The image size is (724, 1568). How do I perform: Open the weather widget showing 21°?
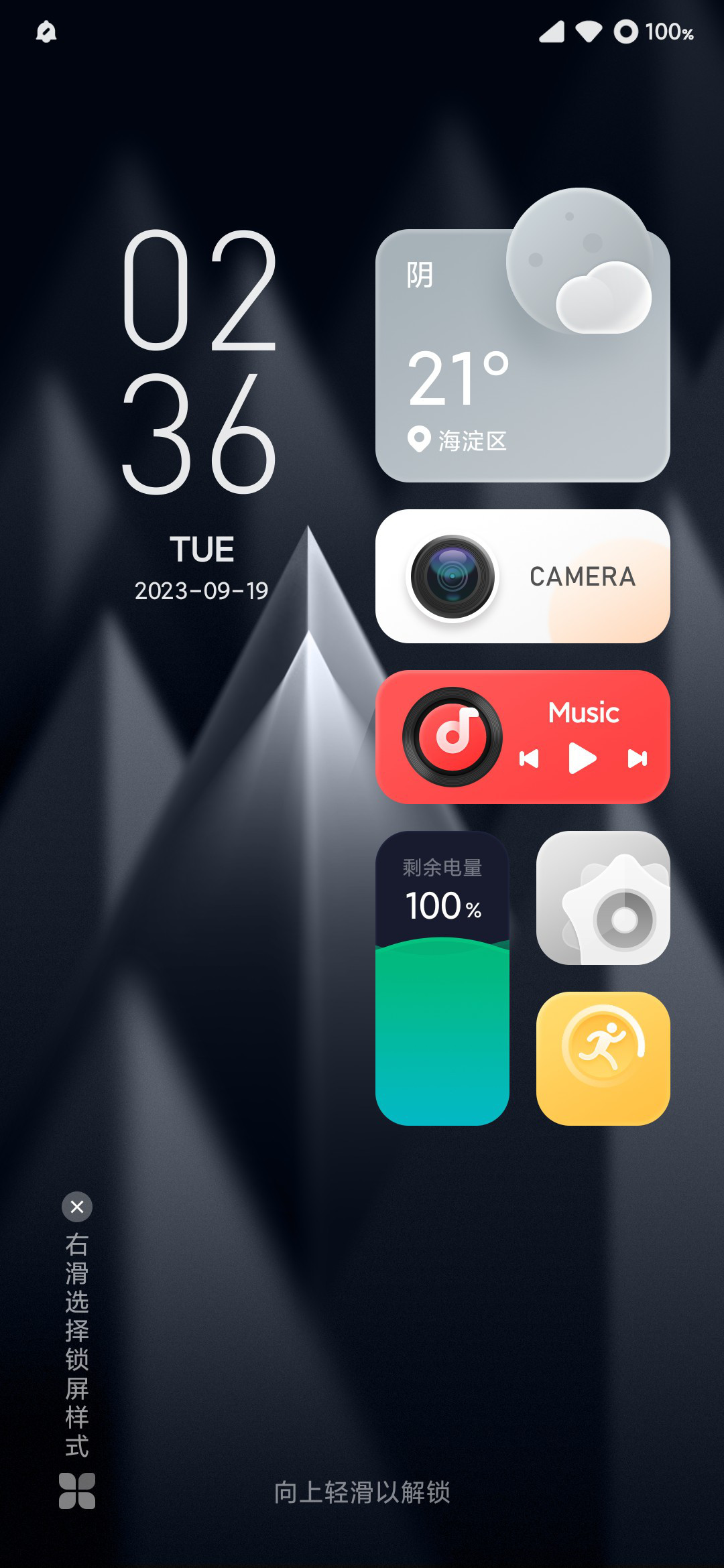tap(522, 355)
